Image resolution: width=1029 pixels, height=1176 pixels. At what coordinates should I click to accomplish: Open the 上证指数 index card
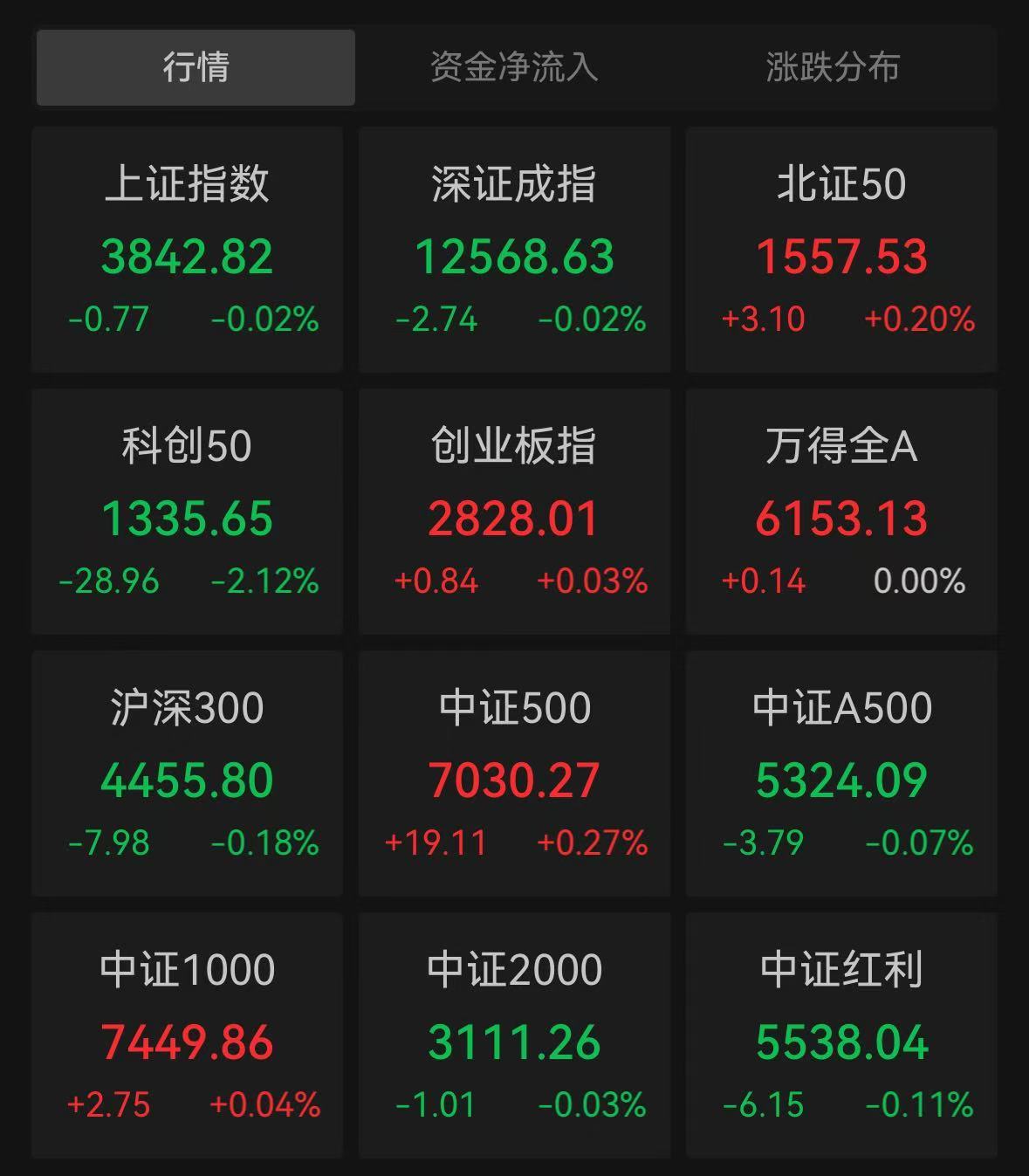tap(187, 250)
